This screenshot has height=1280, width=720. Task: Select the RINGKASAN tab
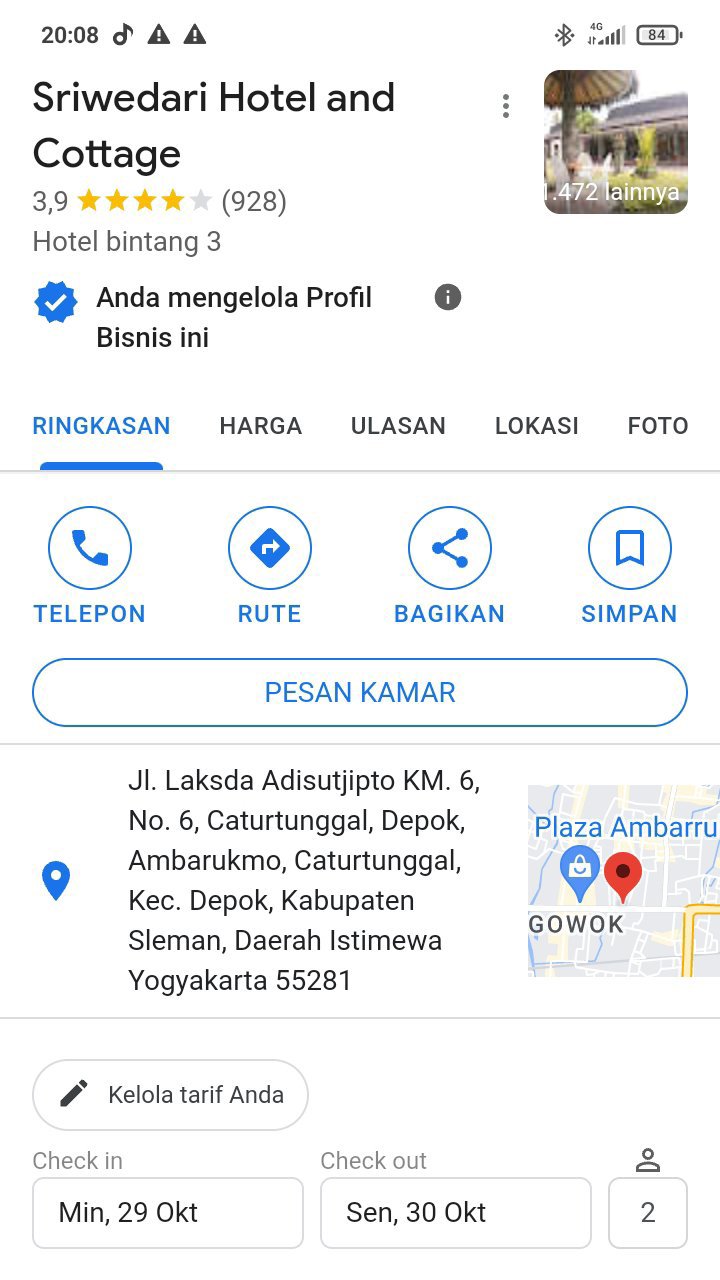click(101, 426)
